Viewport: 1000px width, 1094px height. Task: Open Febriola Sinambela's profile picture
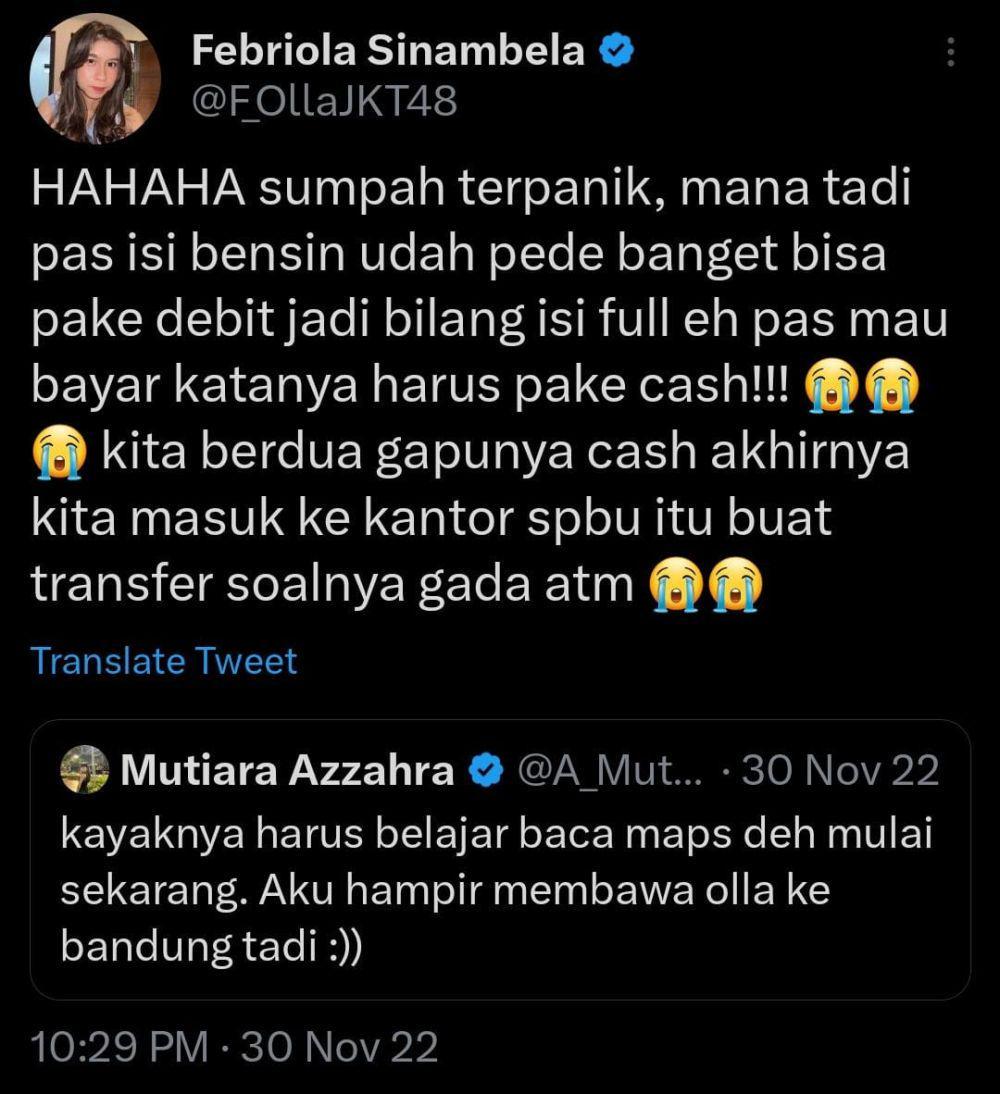(x=95, y=78)
